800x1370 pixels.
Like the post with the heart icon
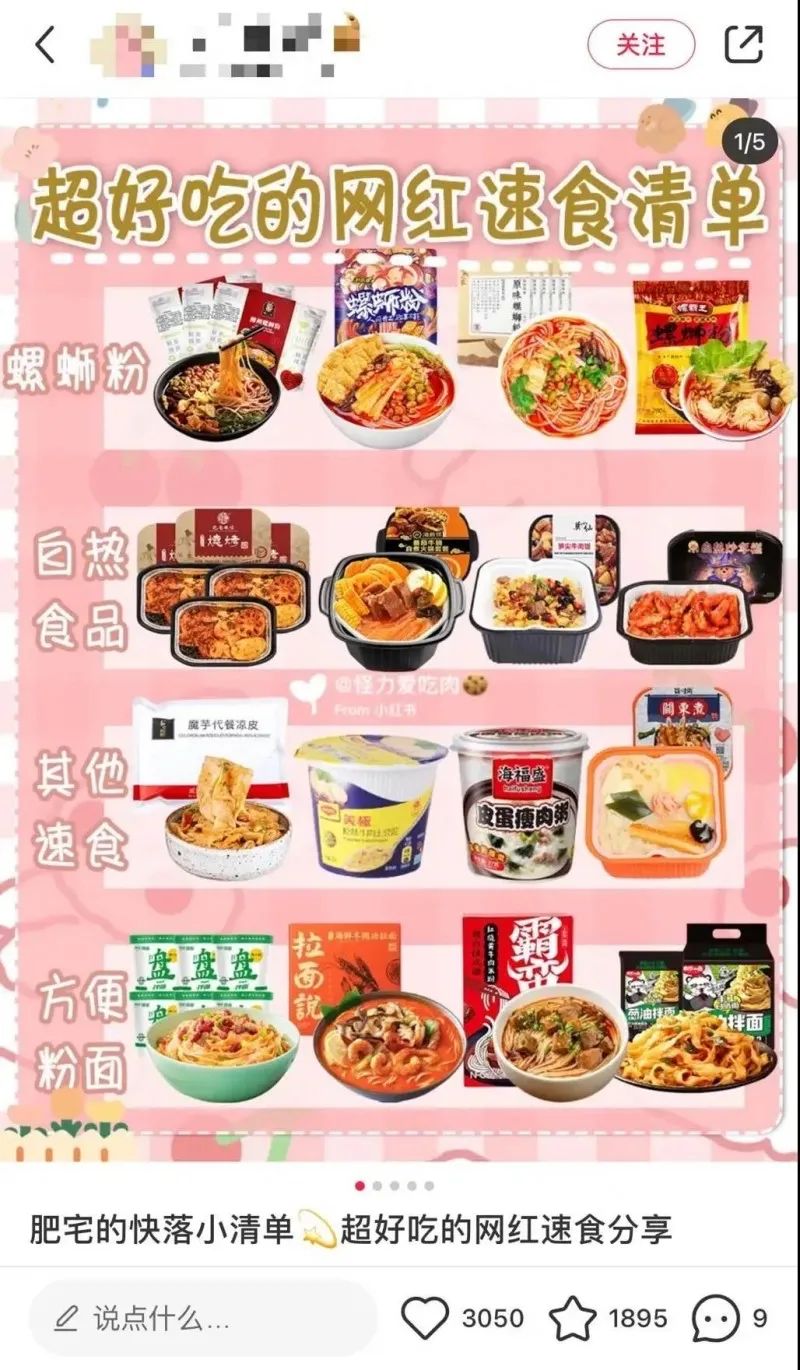(425, 1318)
